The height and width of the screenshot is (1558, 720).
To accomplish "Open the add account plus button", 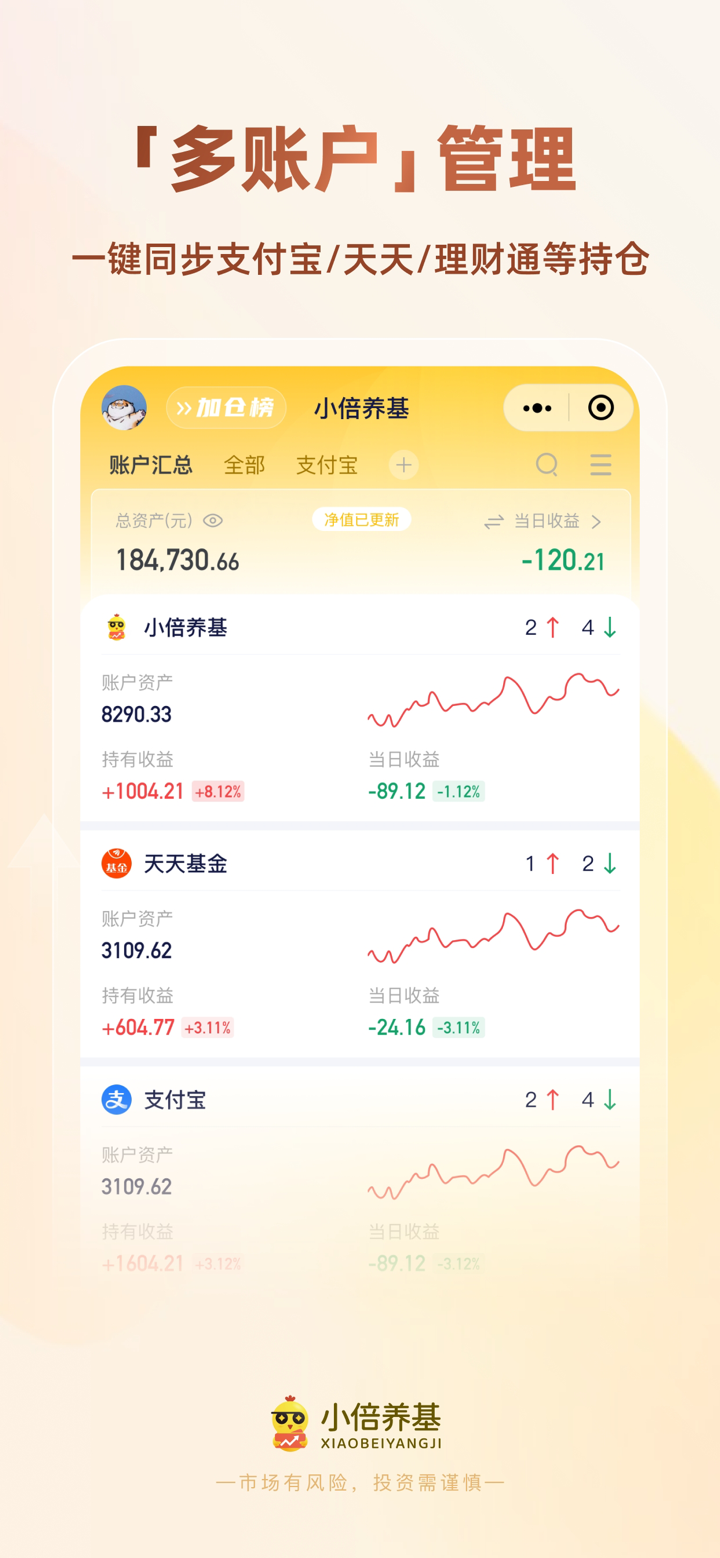I will pyautogui.click(x=403, y=464).
